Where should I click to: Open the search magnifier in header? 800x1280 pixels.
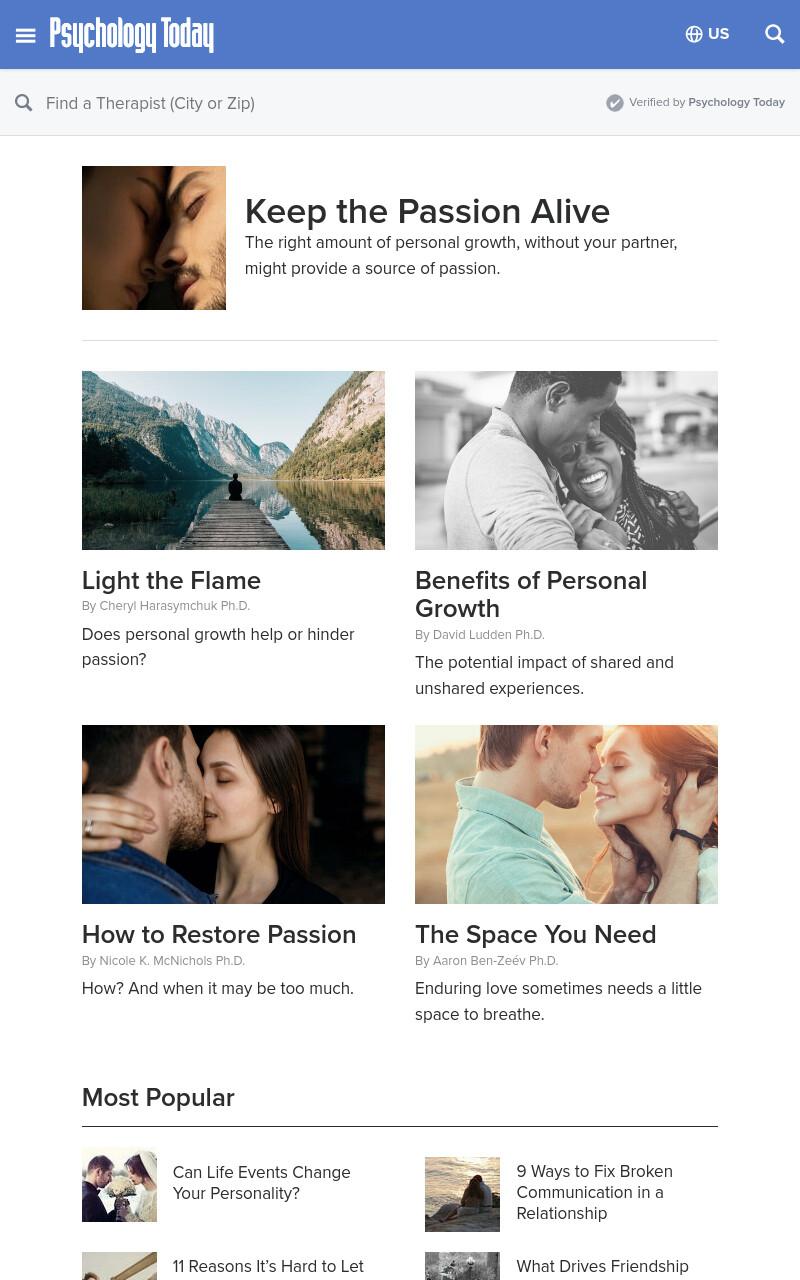(x=775, y=34)
